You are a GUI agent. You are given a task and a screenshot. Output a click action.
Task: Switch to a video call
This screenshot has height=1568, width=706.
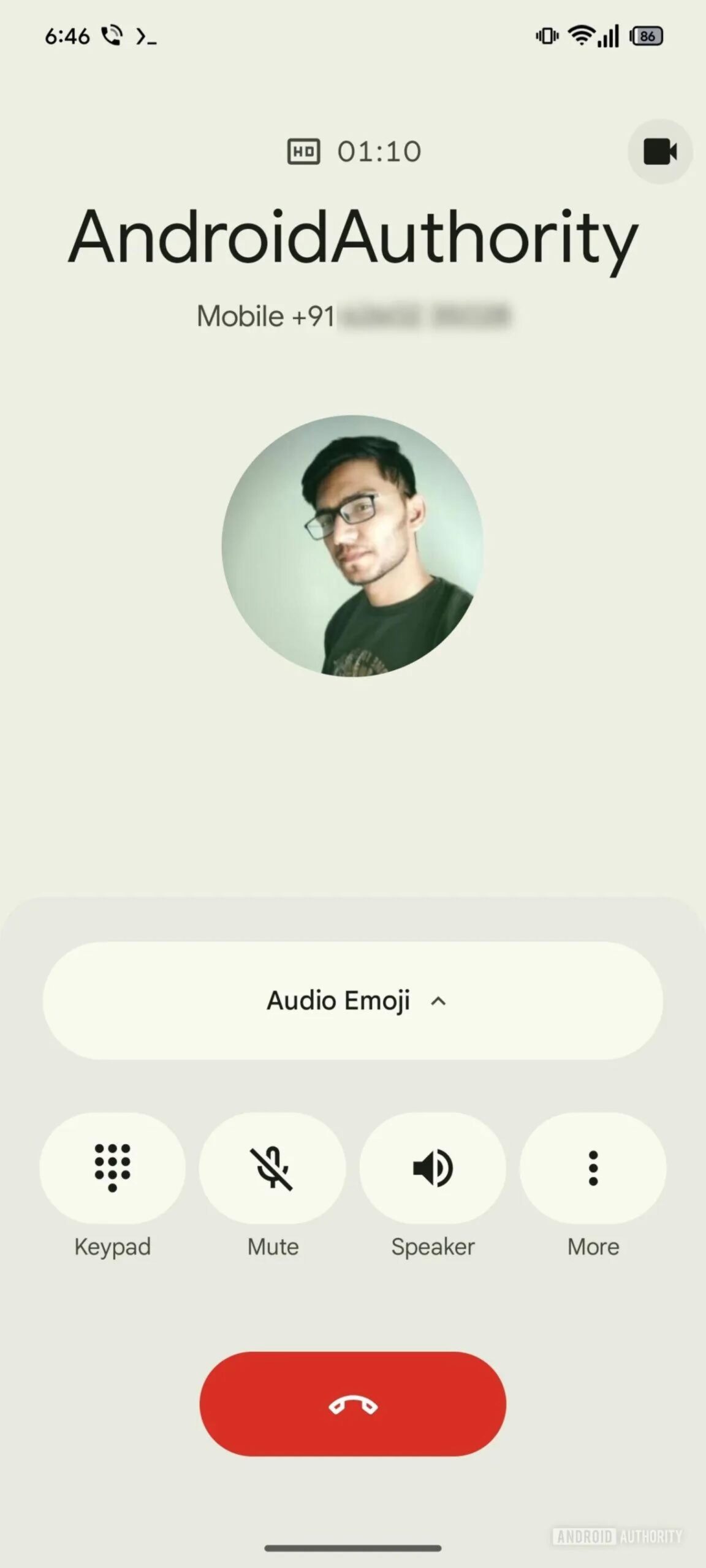(x=660, y=151)
